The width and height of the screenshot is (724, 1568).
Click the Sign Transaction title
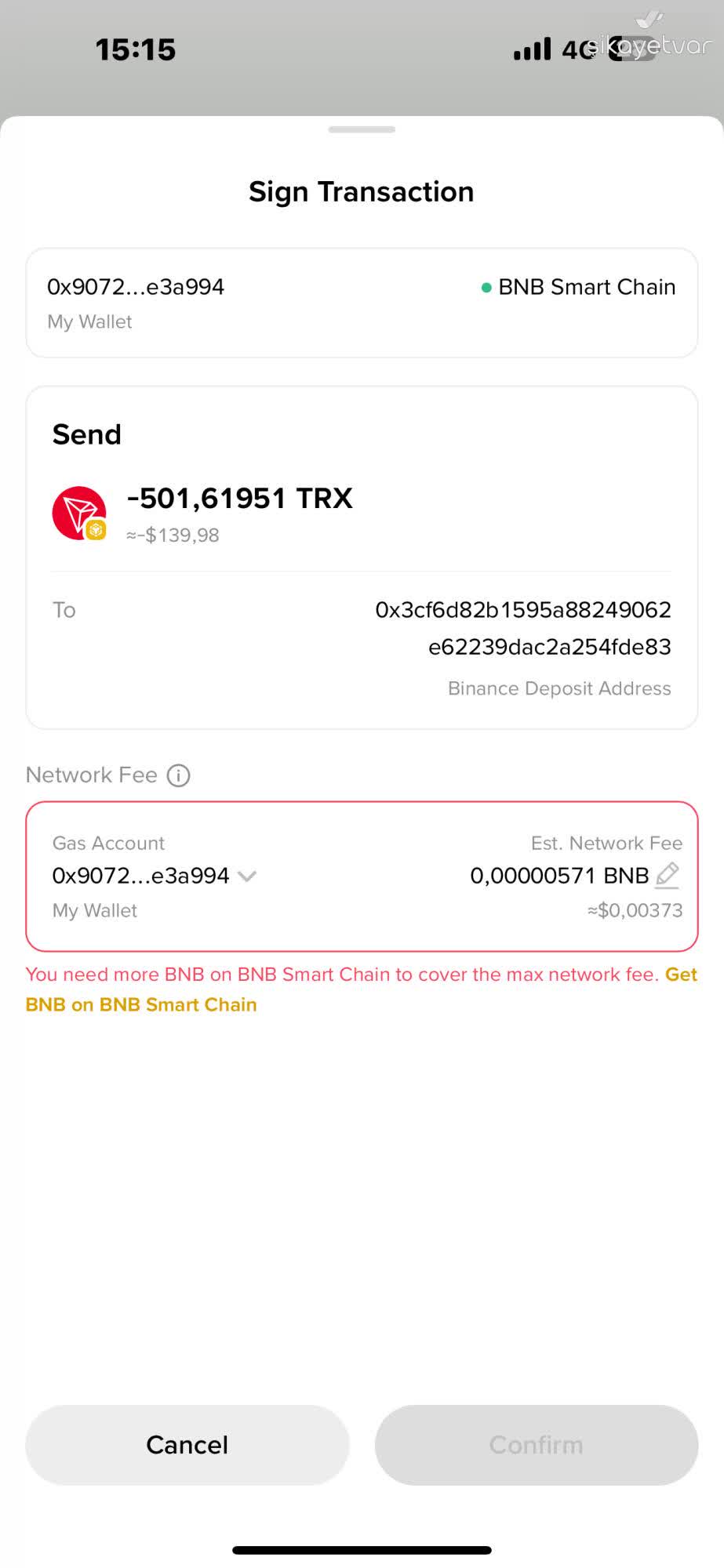coord(361,191)
